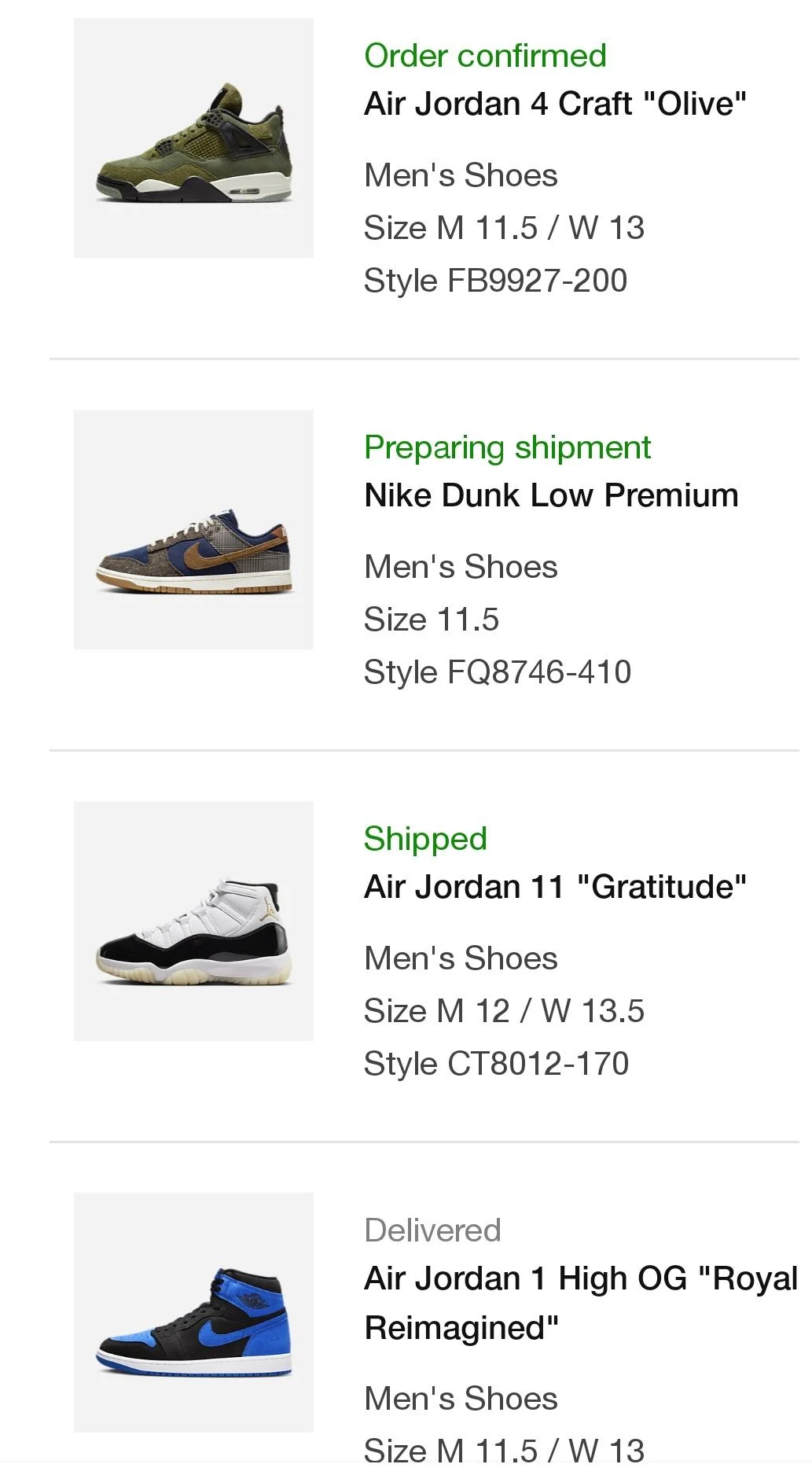The image size is (812, 1475).
Task: Open the Nike Dunk Low Premium order details
Action: click(x=550, y=494)
